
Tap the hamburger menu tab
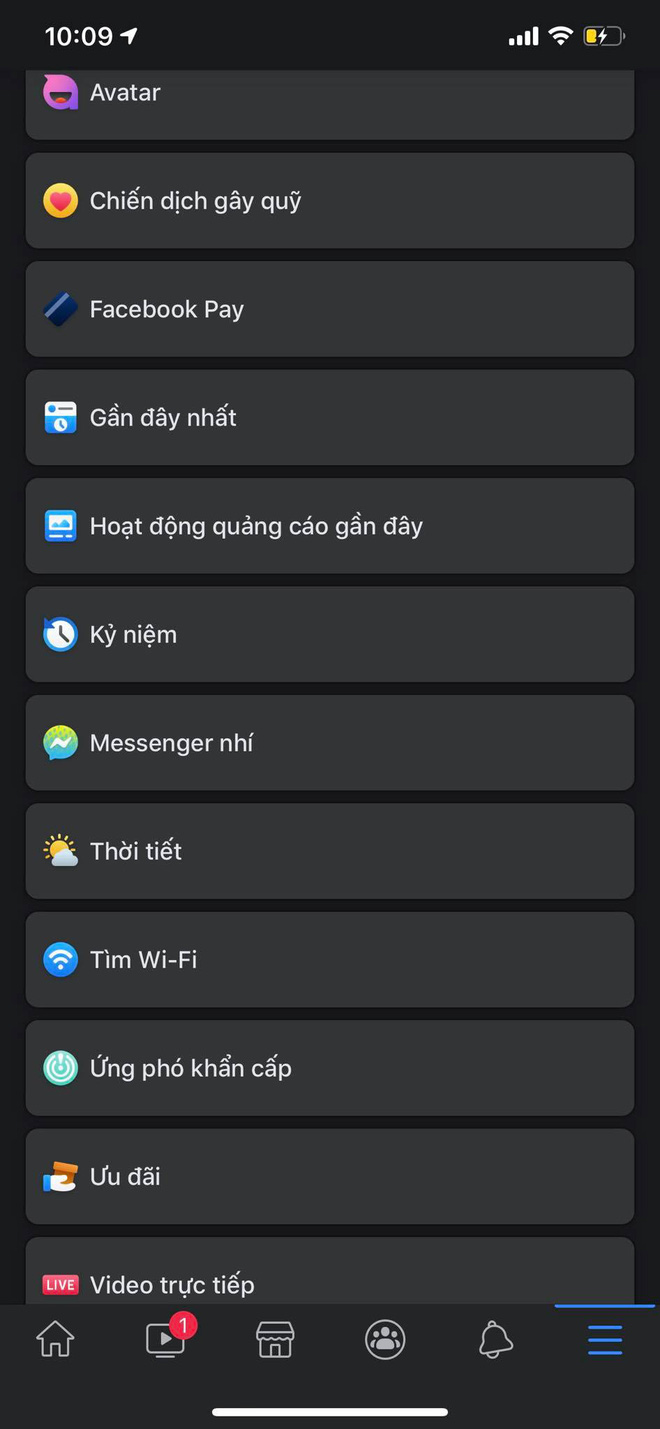(x=605, y=1339)
